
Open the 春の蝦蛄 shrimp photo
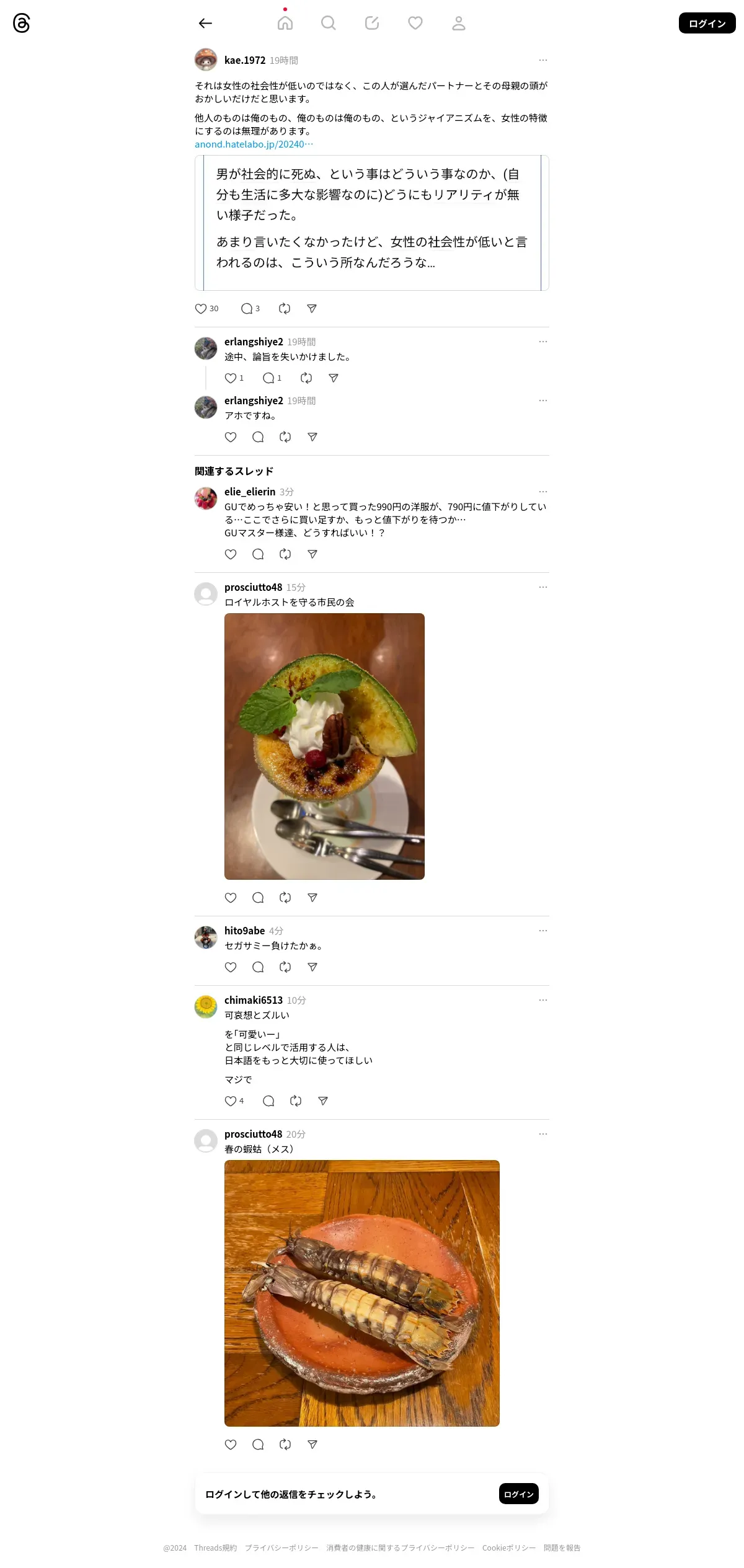tap(361, 1293)
